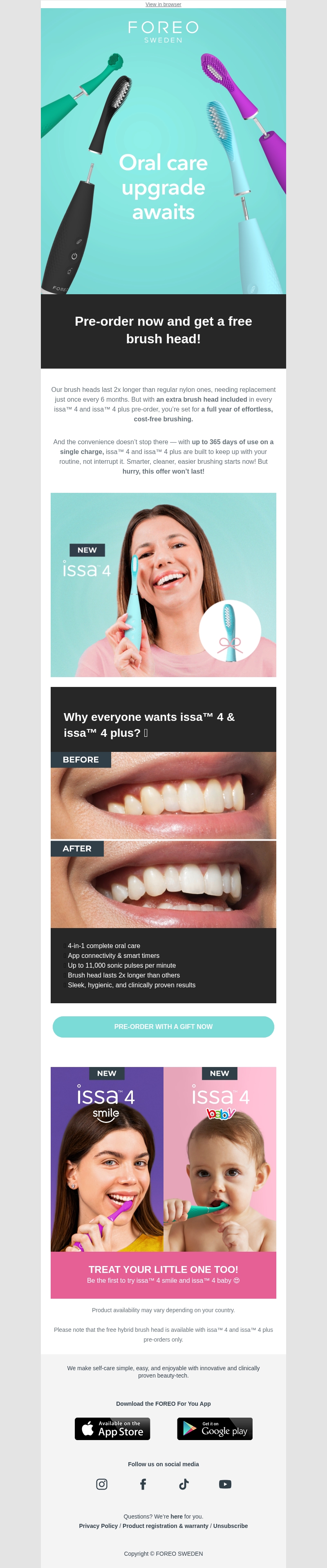Download the app from the App Store
The width and height of the screenshot is (327, 1568).
112,1429
